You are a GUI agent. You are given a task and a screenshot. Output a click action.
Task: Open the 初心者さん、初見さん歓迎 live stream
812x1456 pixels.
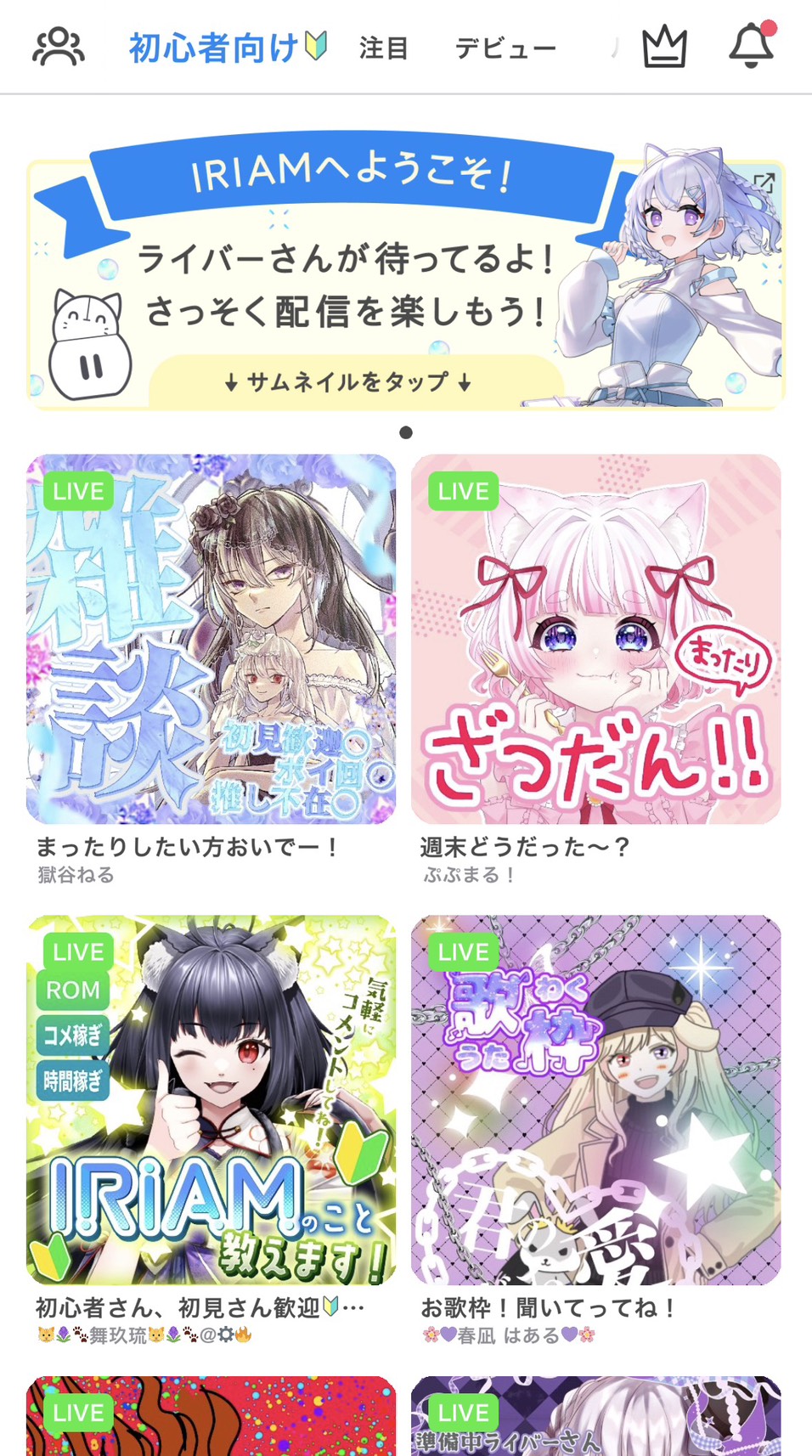[211, 1099]
